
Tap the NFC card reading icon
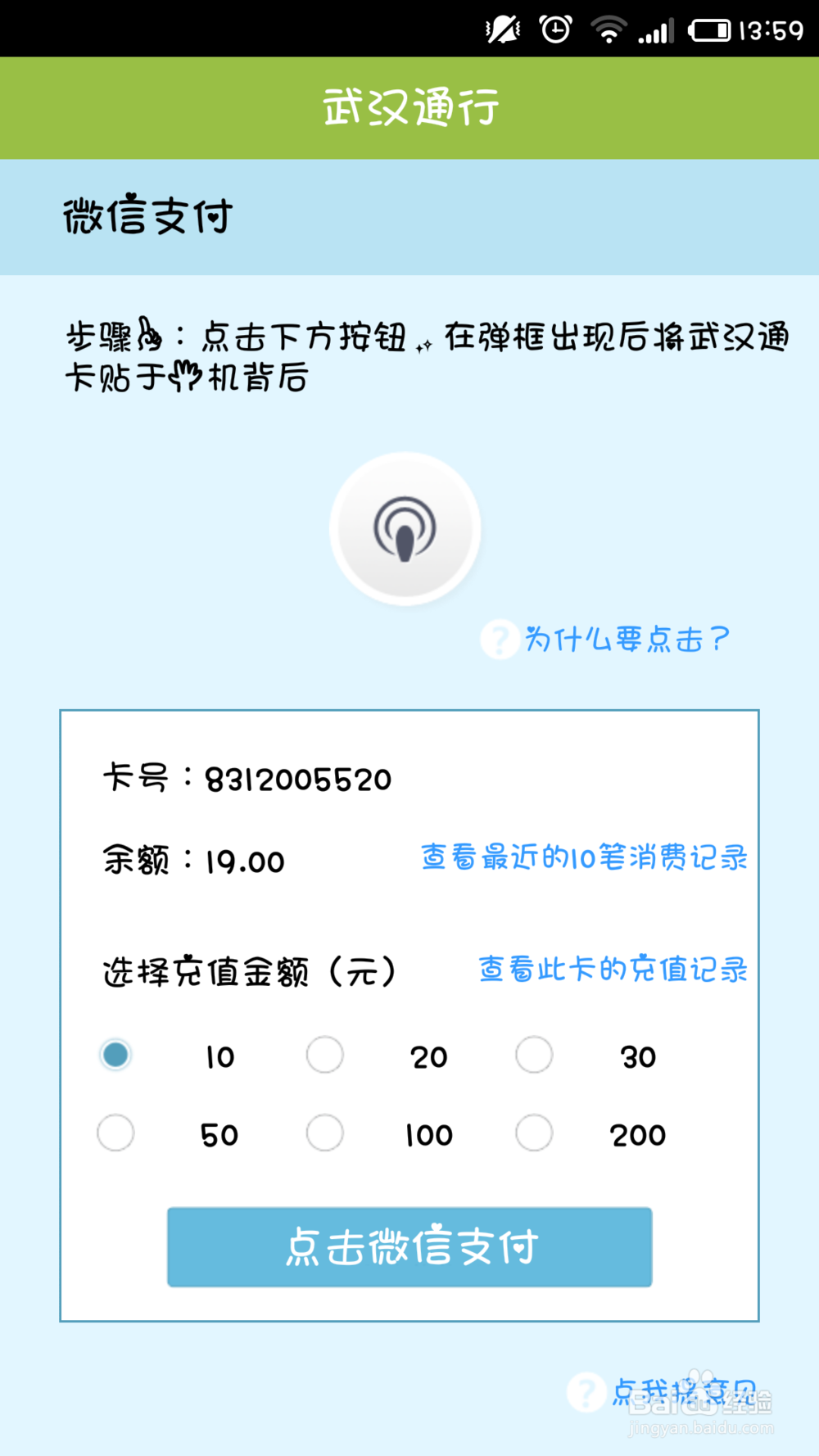click(404, 528)
